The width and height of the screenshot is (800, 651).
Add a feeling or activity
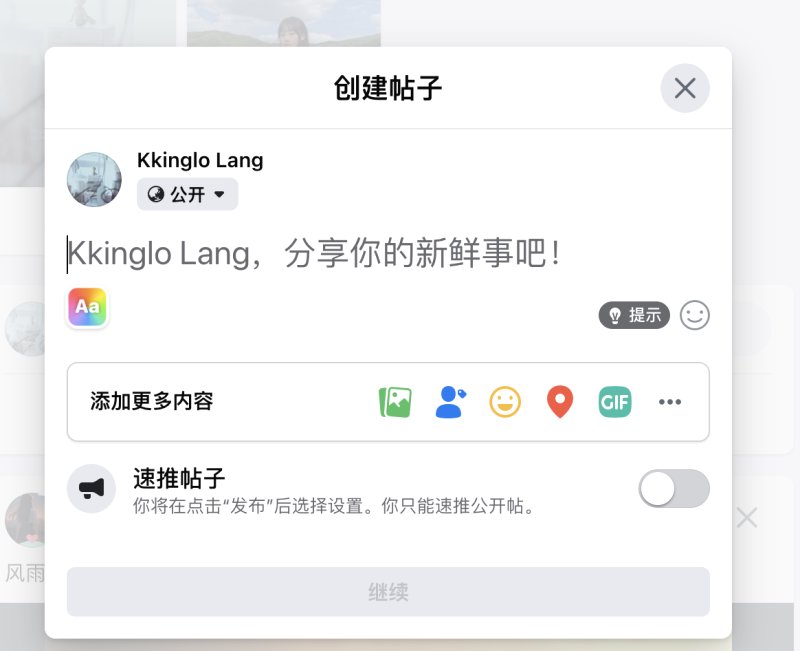point(505,402)
